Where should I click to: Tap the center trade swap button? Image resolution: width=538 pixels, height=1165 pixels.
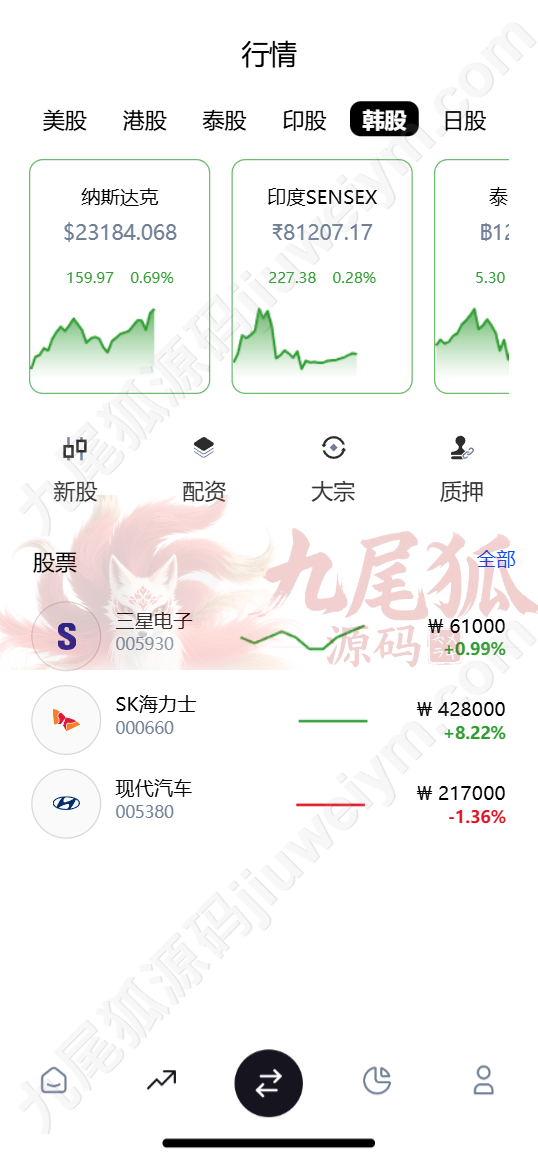click(x=269, y=1083)
